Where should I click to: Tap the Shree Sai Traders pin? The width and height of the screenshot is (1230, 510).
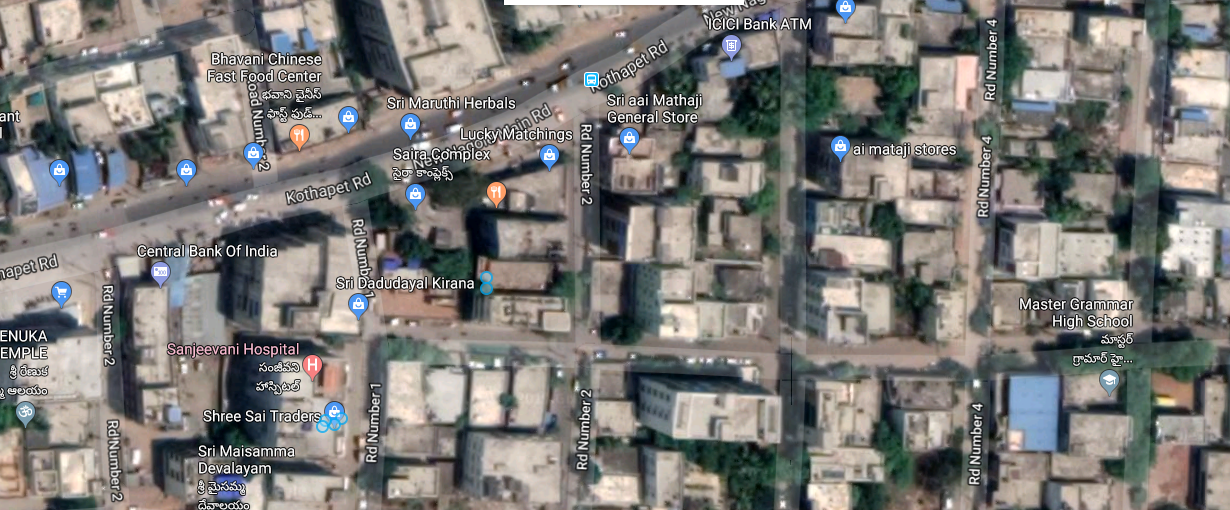(334, 412)
